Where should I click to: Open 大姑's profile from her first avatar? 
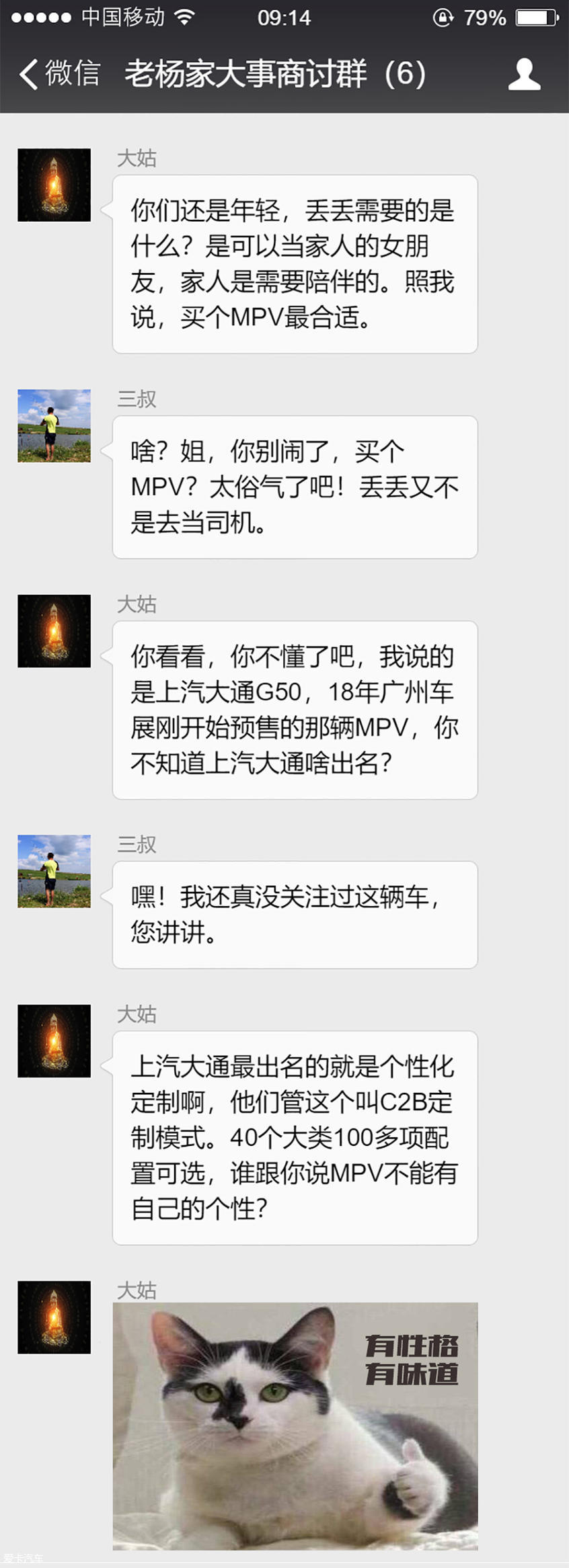(x=54, y=185)
